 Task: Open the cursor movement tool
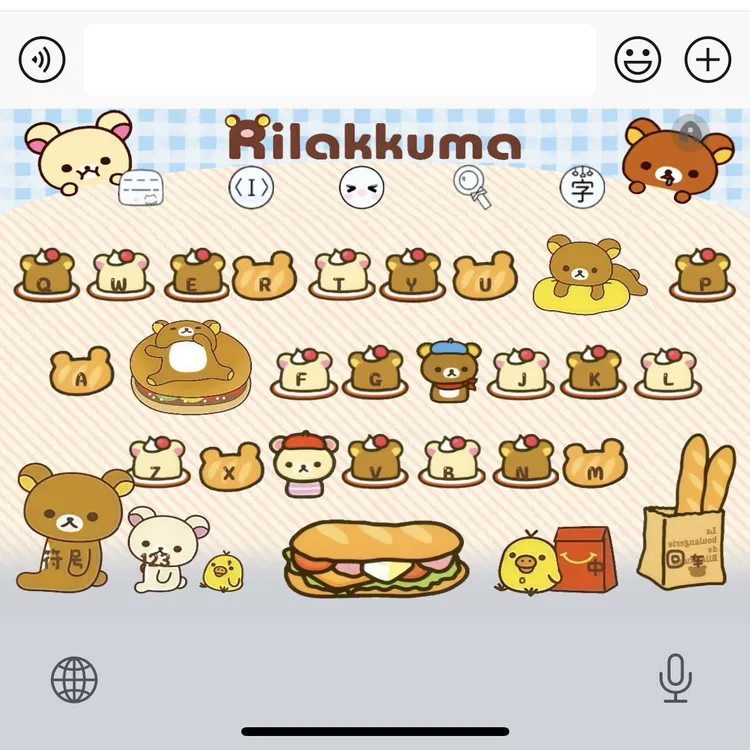click(251, 187)
